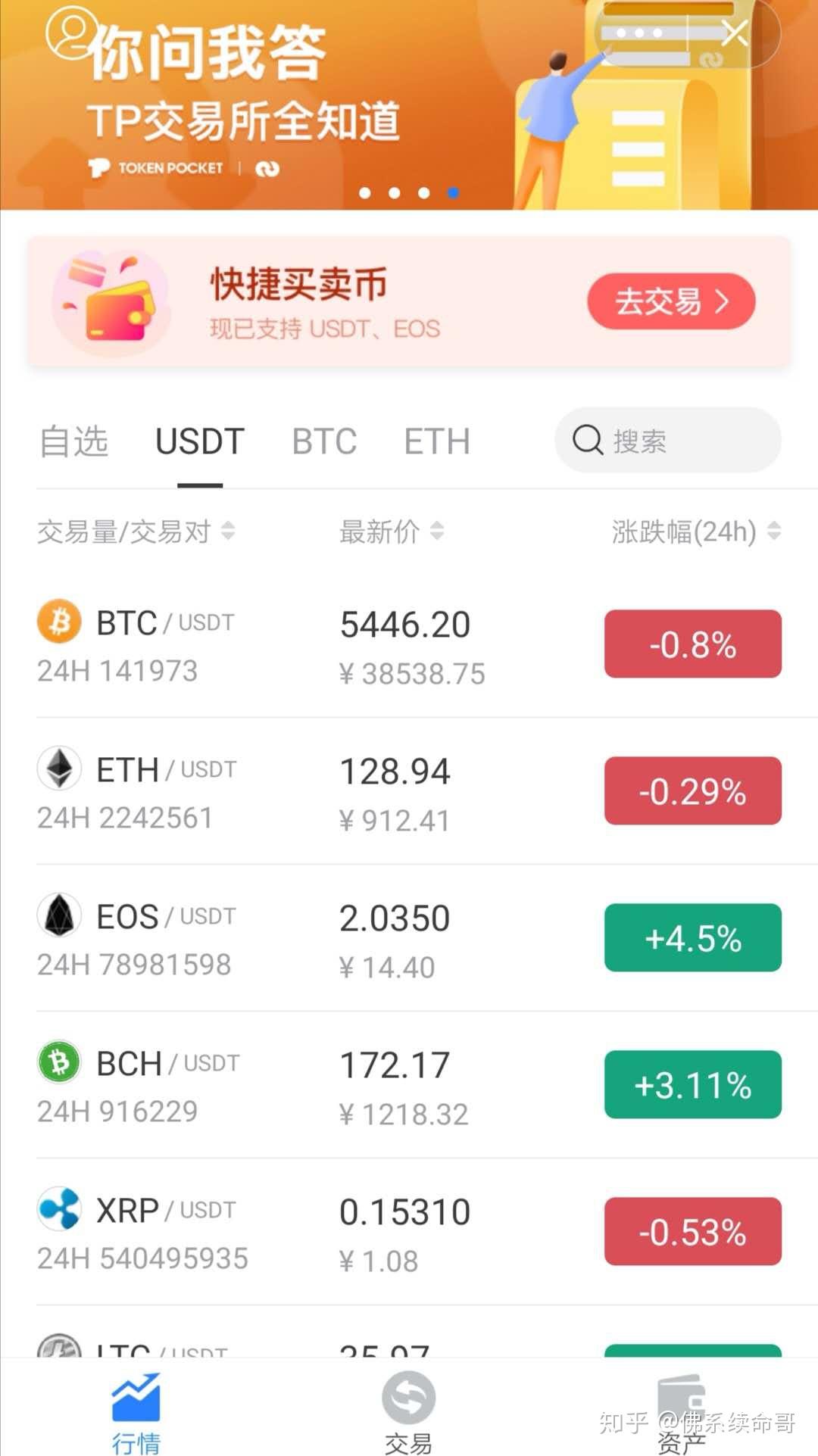
Task: Toggle sorting on 交易量/交易对 column
Action: click(133, 532)
